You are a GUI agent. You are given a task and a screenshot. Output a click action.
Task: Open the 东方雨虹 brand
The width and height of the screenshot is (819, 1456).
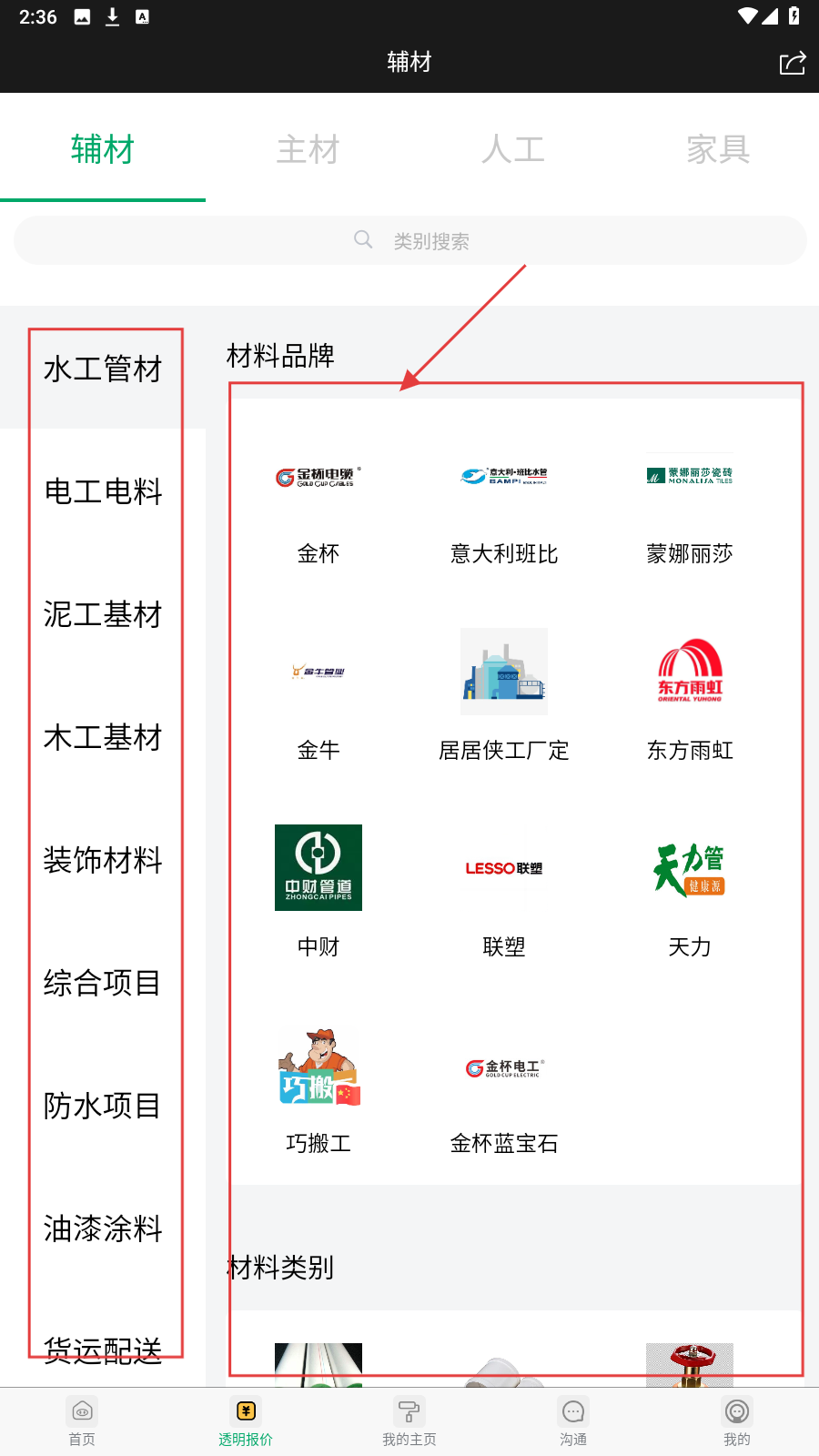[x=690, y=696]
